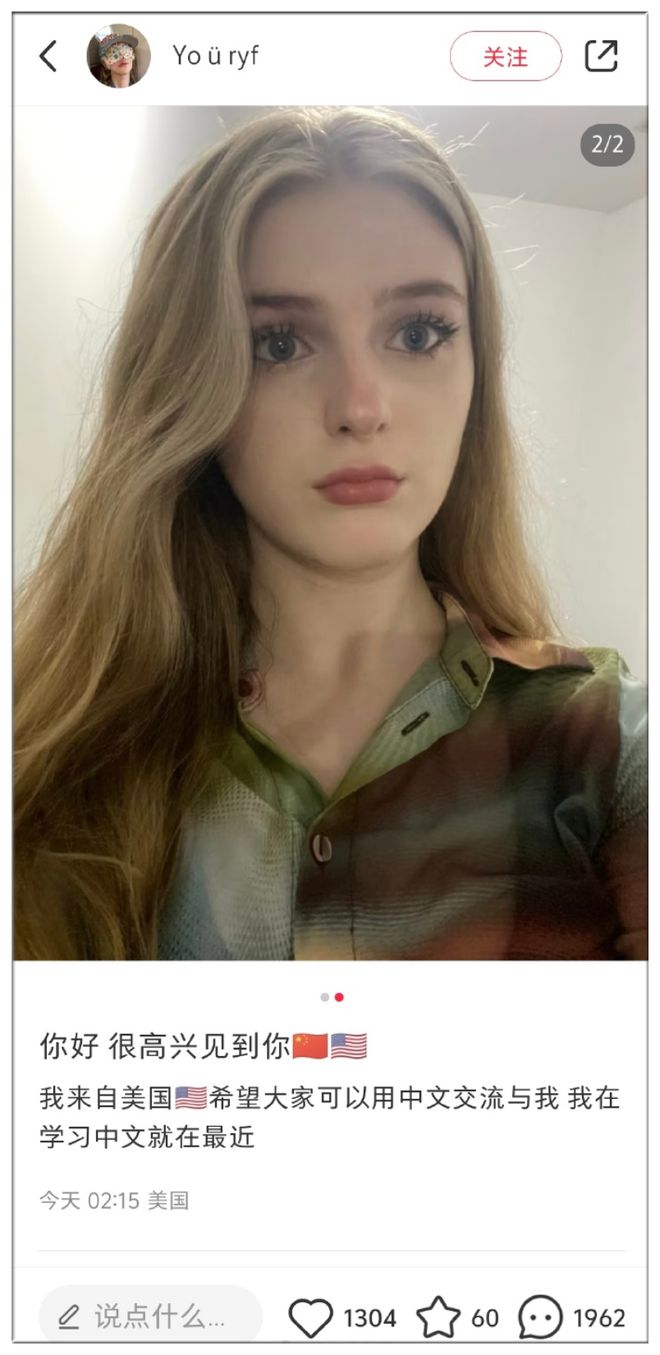Open the comments bubble icon

(540, 1318)
